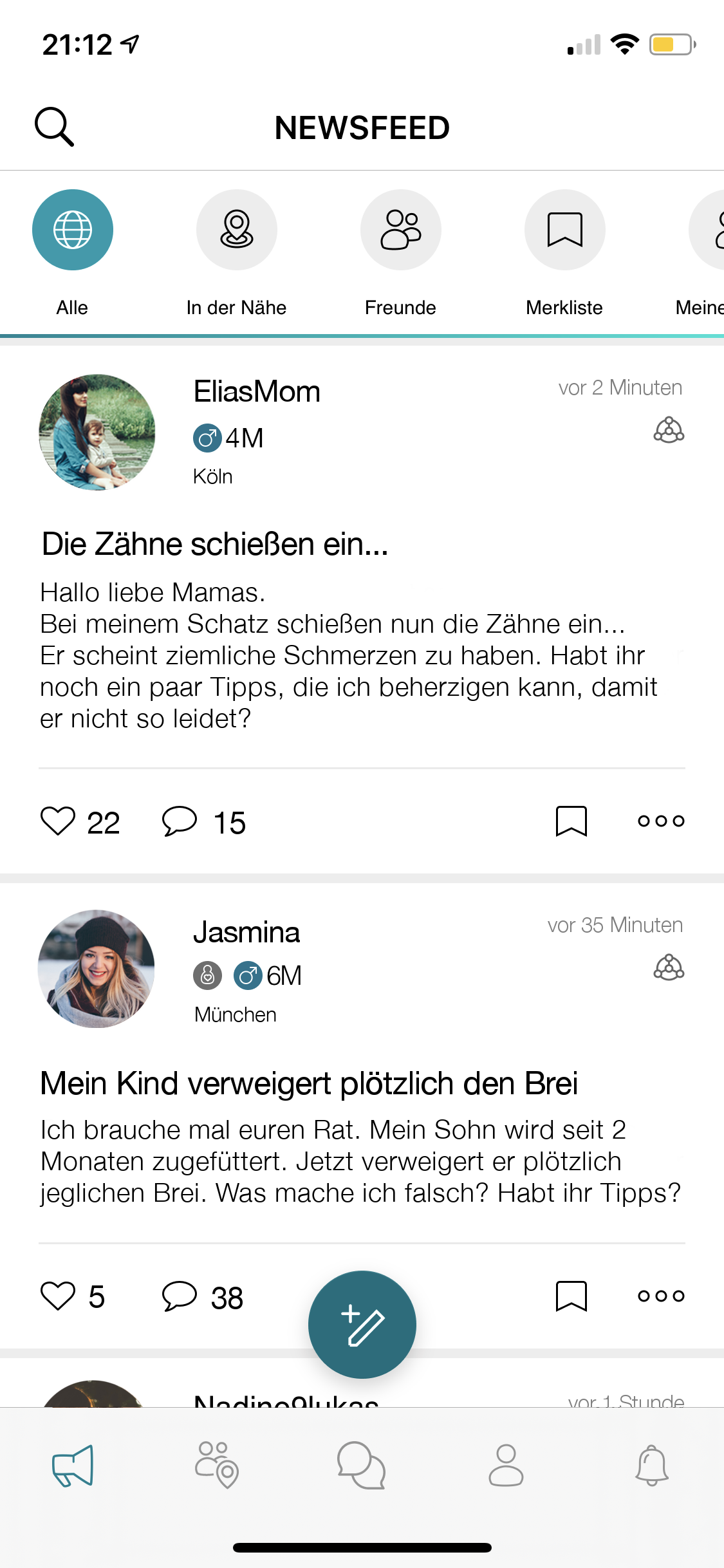
Task: Open EliasMom's profile picture
Action: tap(97, 432)
